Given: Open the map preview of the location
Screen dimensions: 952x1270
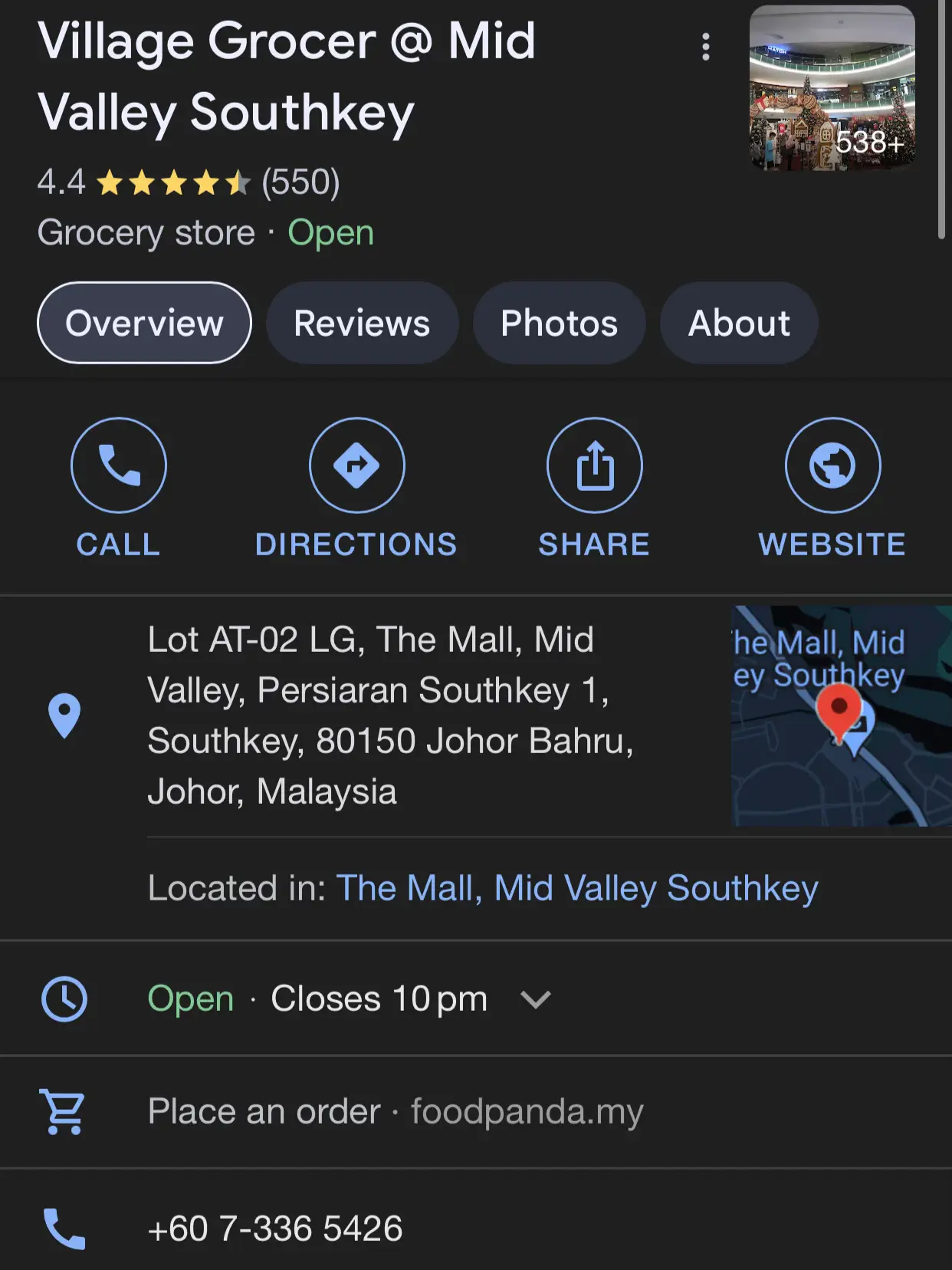Looking at the screenshot, I should [840, 716].
